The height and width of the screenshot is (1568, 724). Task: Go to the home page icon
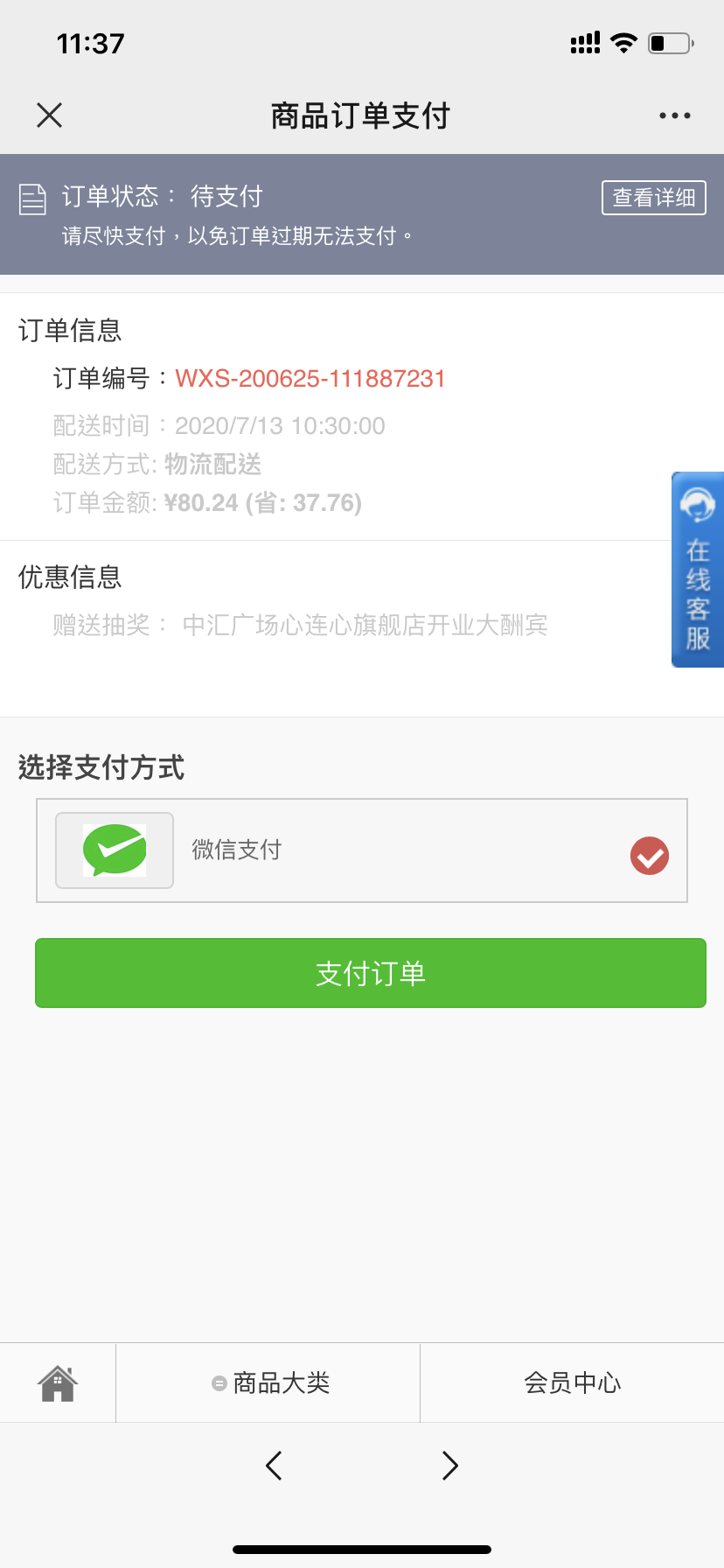(x=58, y=1383)
